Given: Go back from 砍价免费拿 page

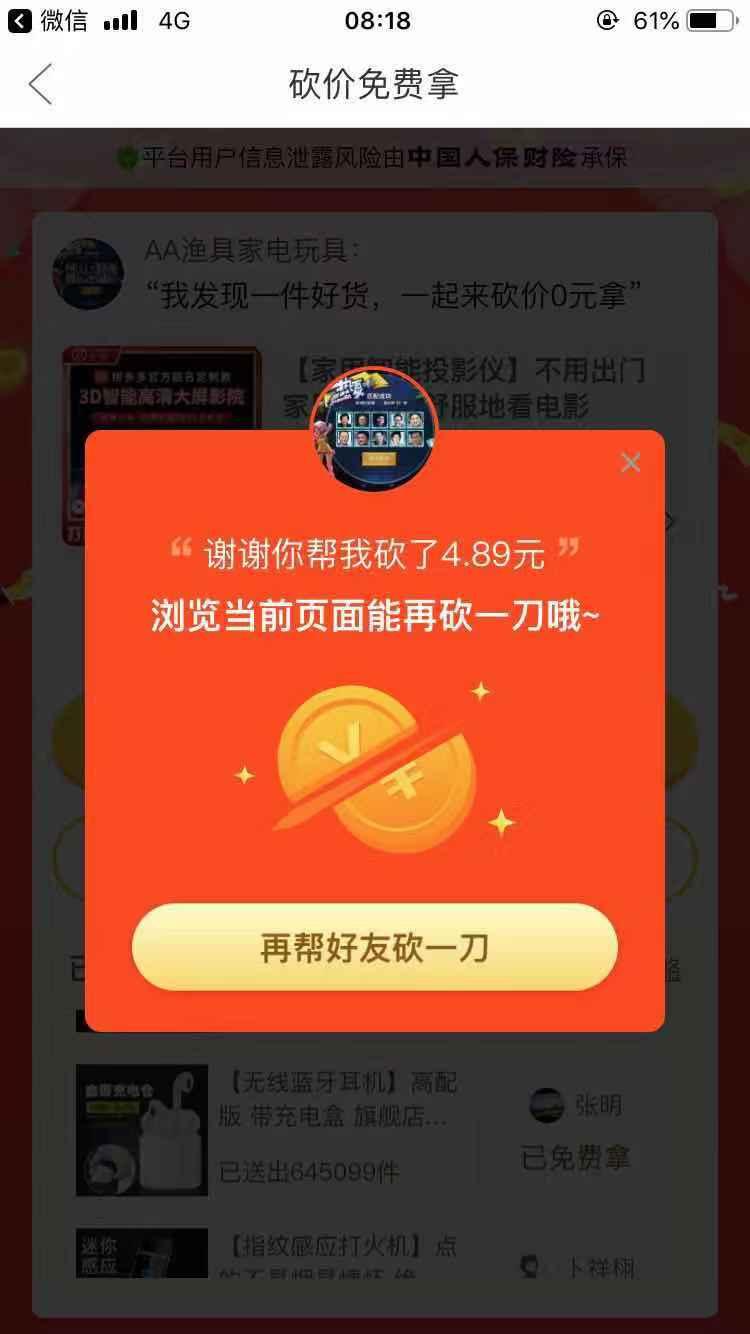Looking at the screenshot, I should (x=40, y=85).
